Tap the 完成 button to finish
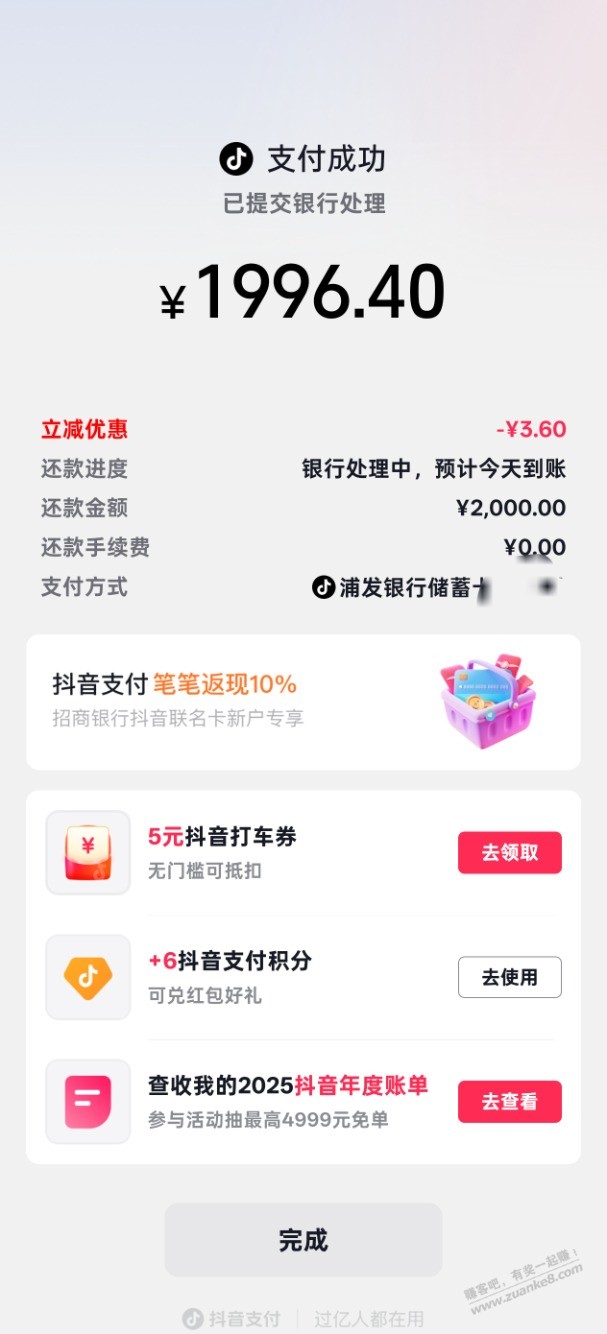Screen dimensions: 607x1334 coord(303,1240)
